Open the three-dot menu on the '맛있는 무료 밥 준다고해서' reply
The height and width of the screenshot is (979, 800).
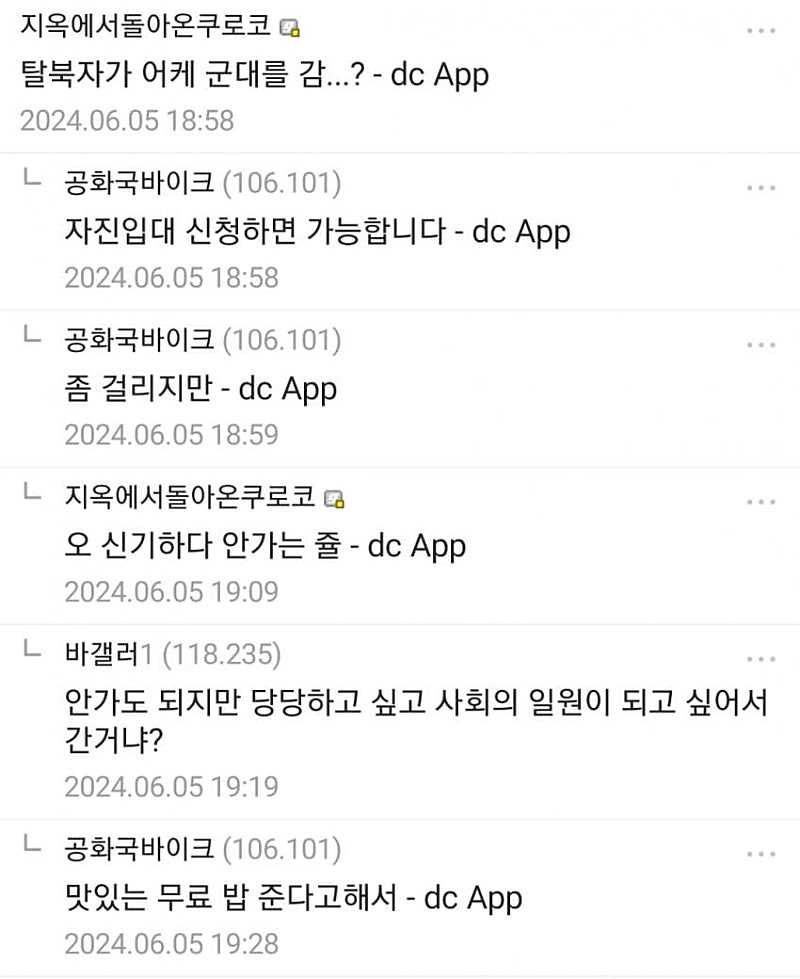point(761,854)
